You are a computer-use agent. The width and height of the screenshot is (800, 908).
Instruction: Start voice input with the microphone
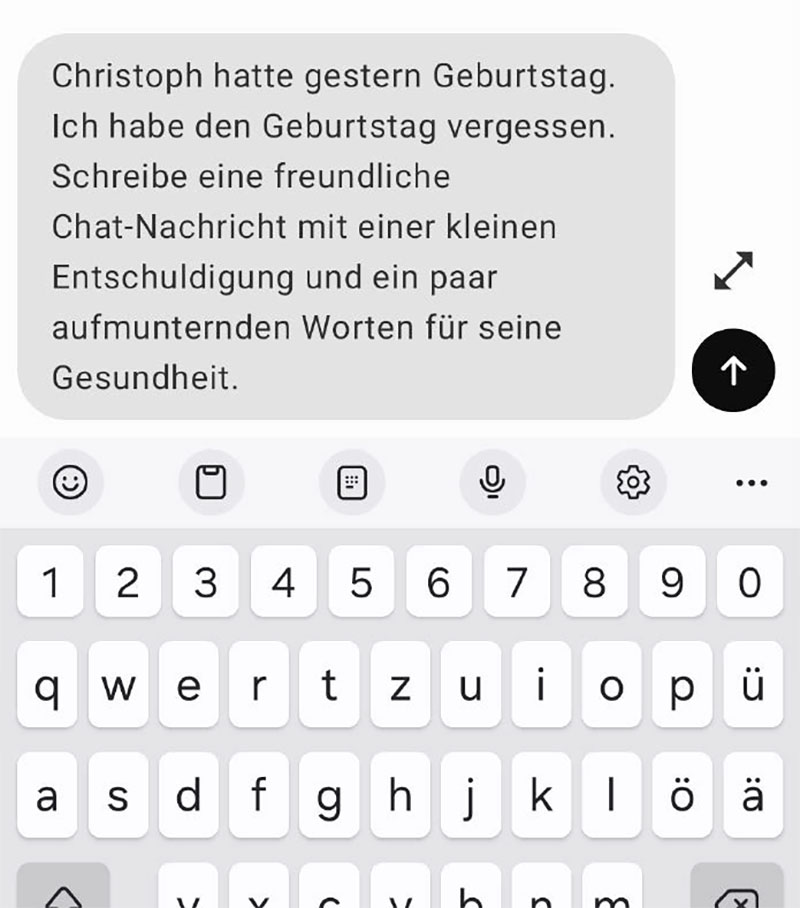492,482
